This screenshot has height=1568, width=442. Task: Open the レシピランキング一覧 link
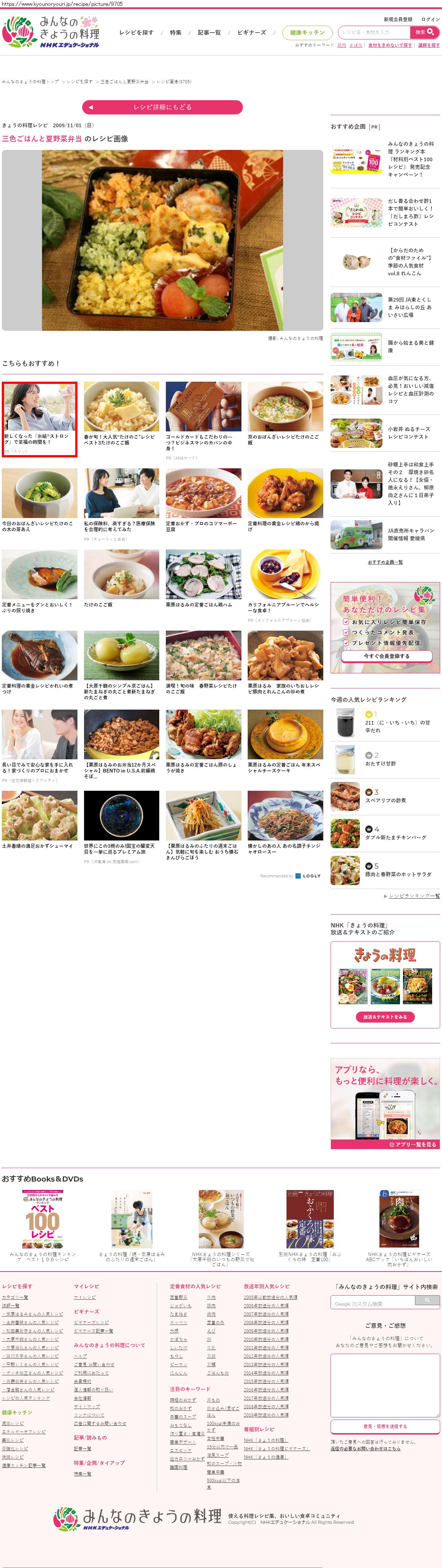pos(414,896)
